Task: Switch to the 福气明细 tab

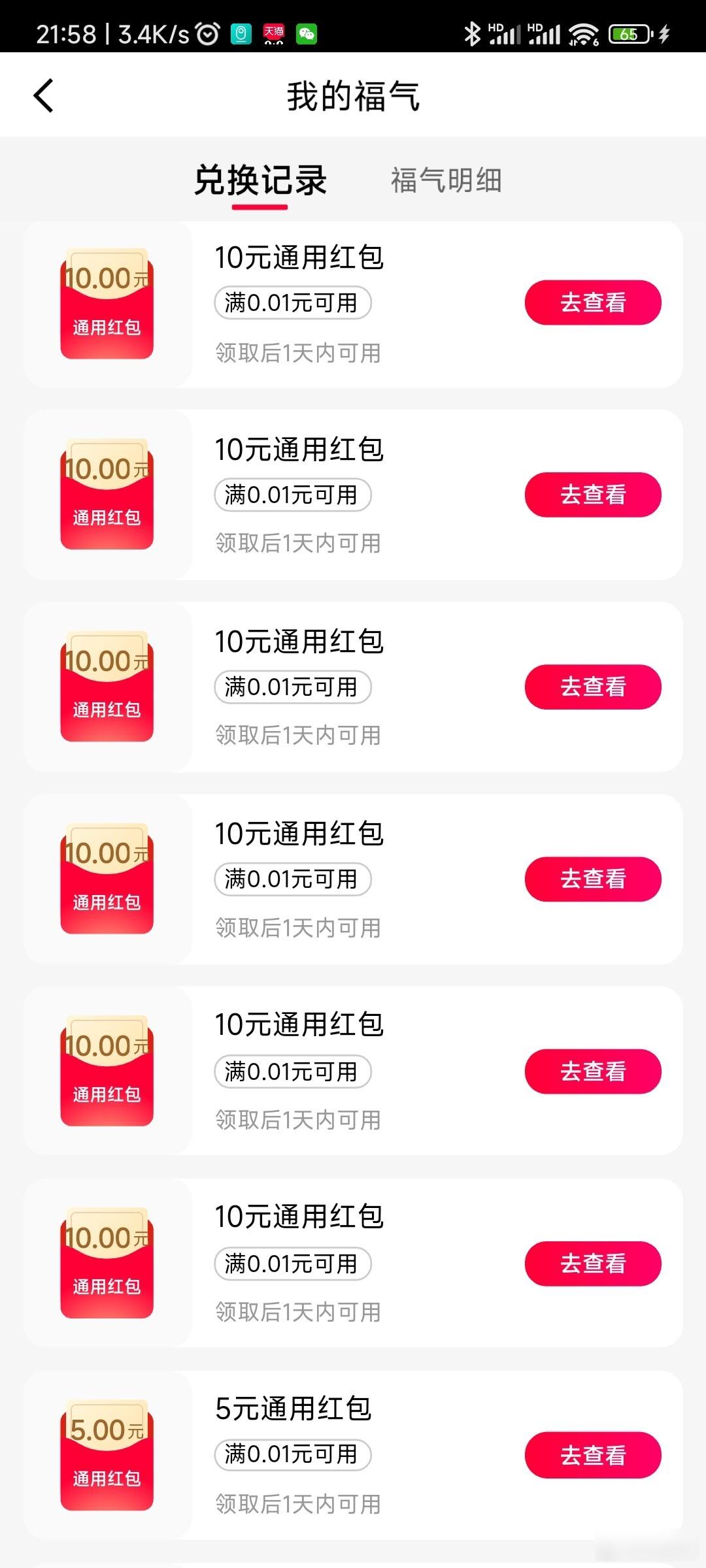Action: (x=446, y=180)
